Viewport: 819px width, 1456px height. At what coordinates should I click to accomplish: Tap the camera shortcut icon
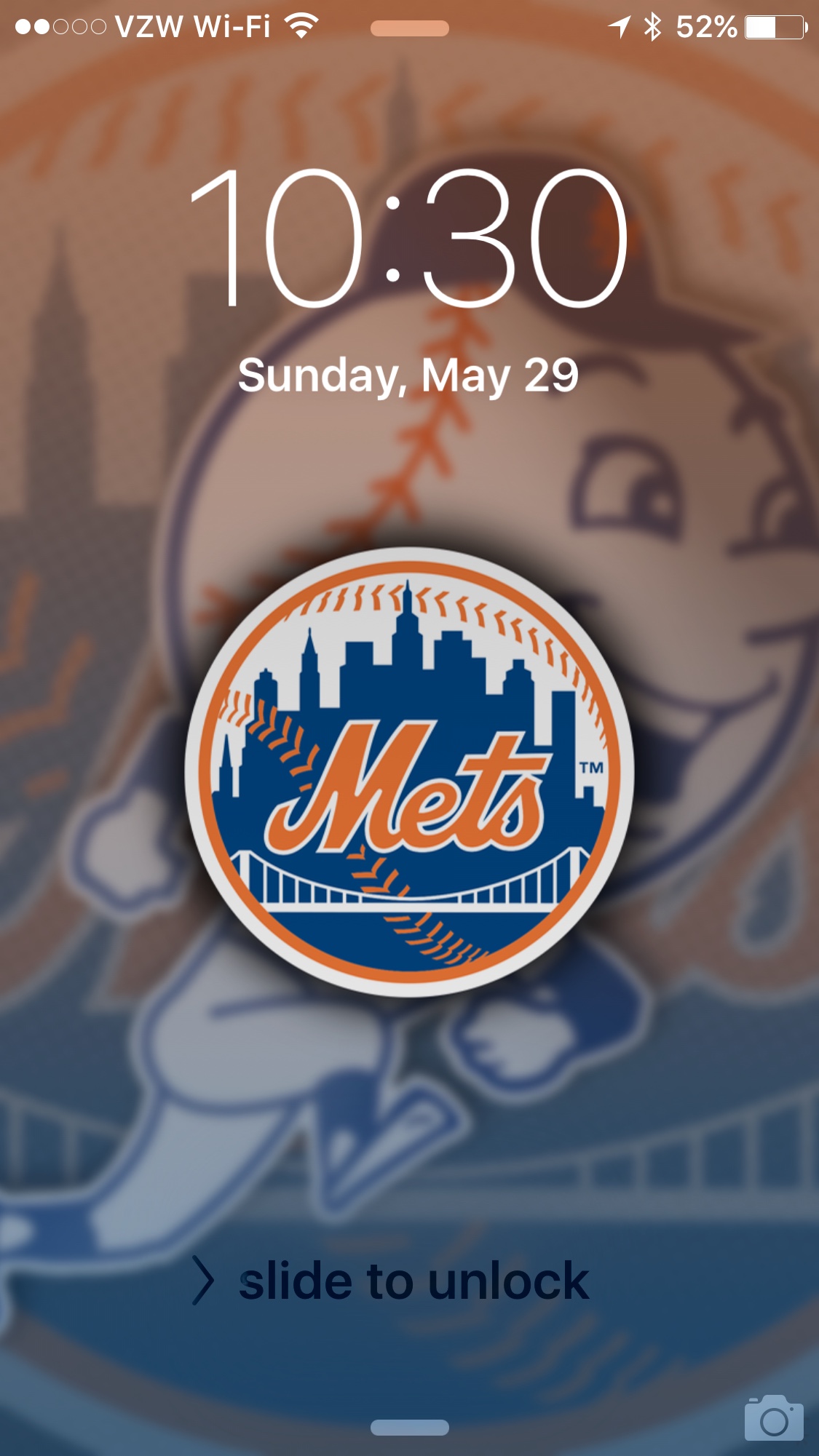point(774,1418)
